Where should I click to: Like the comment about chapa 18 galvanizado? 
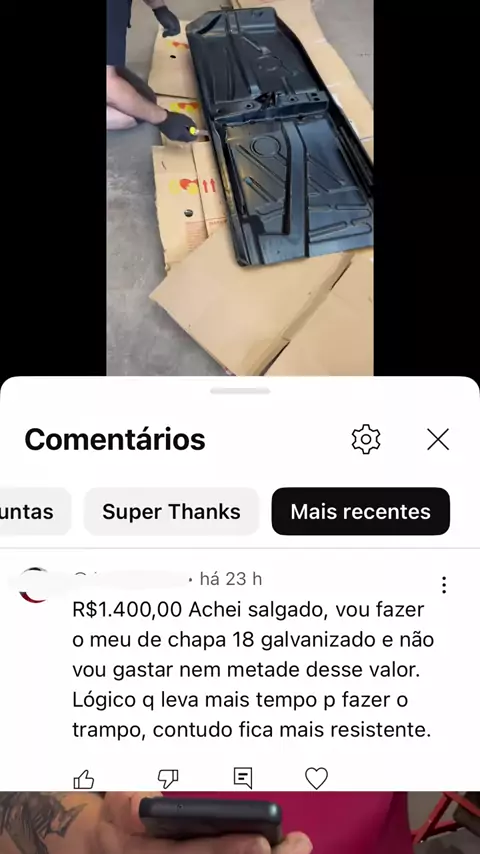[x=84, y=779]
